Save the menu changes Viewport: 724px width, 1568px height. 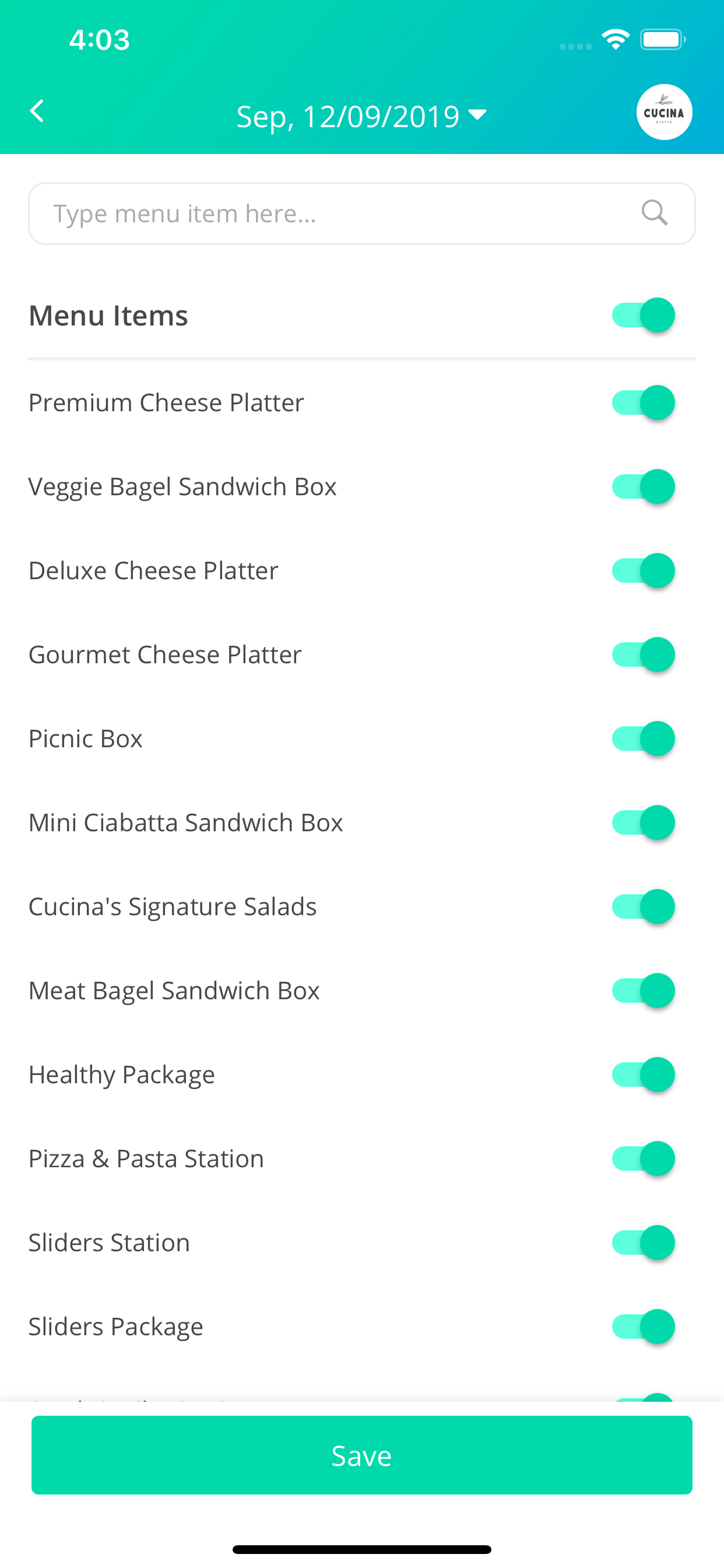pyautogui.click(x=362, y=1455)
